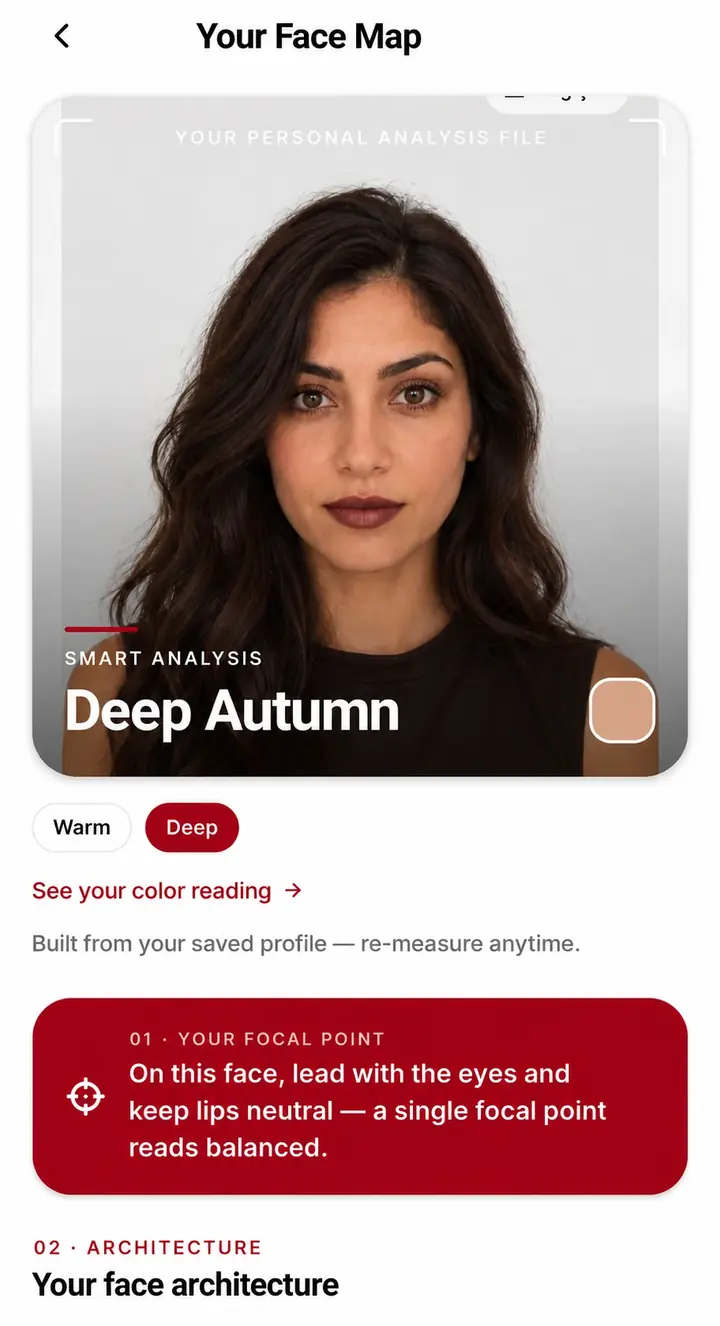Screen dimensions: 720x1326
Task: Open the Your Focal Point card
Action: pyautogui.click(x=360, y=1096)
